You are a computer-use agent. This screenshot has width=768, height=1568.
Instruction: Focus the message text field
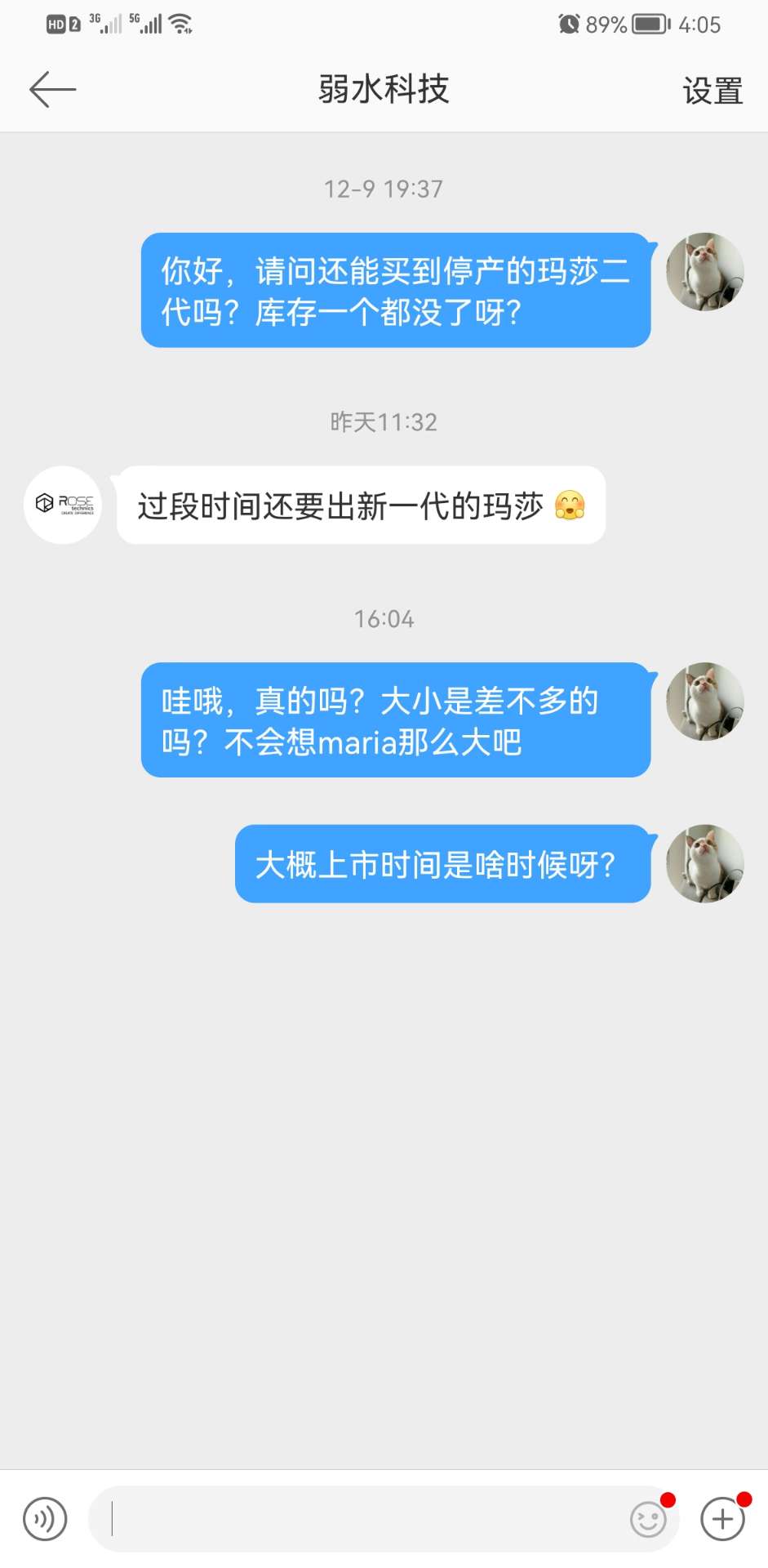pyautogui.click(x=367, y=1519)
